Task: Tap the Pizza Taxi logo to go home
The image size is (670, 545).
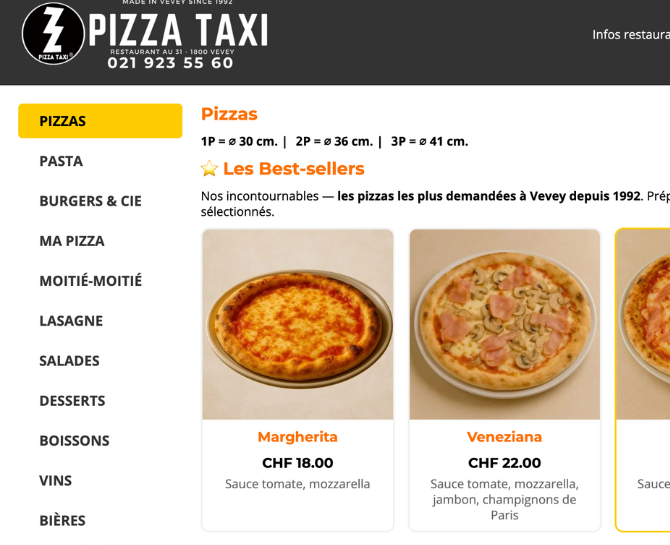Action: (x=145, y=37)
